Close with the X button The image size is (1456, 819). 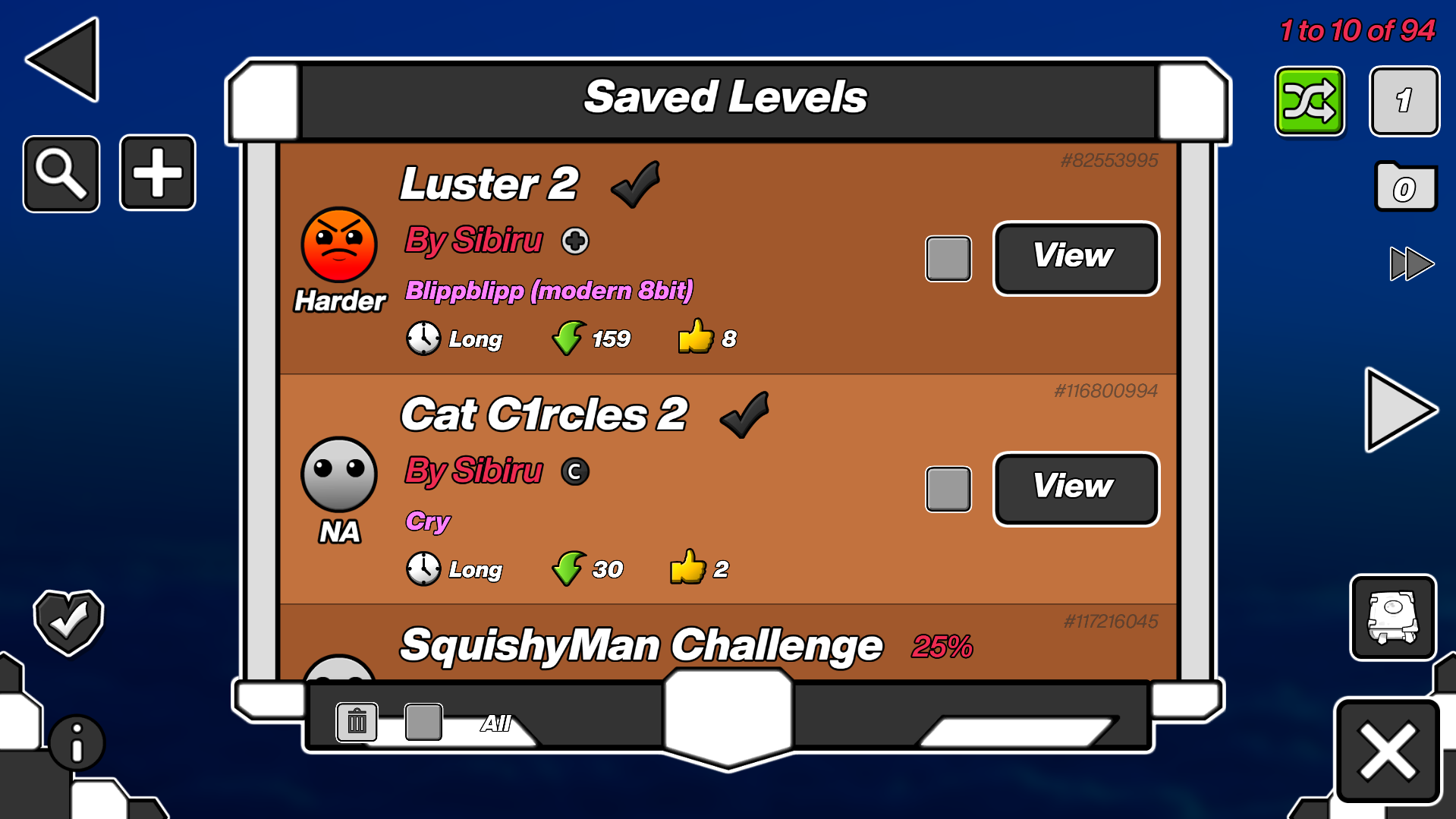tap(1388, 751)
